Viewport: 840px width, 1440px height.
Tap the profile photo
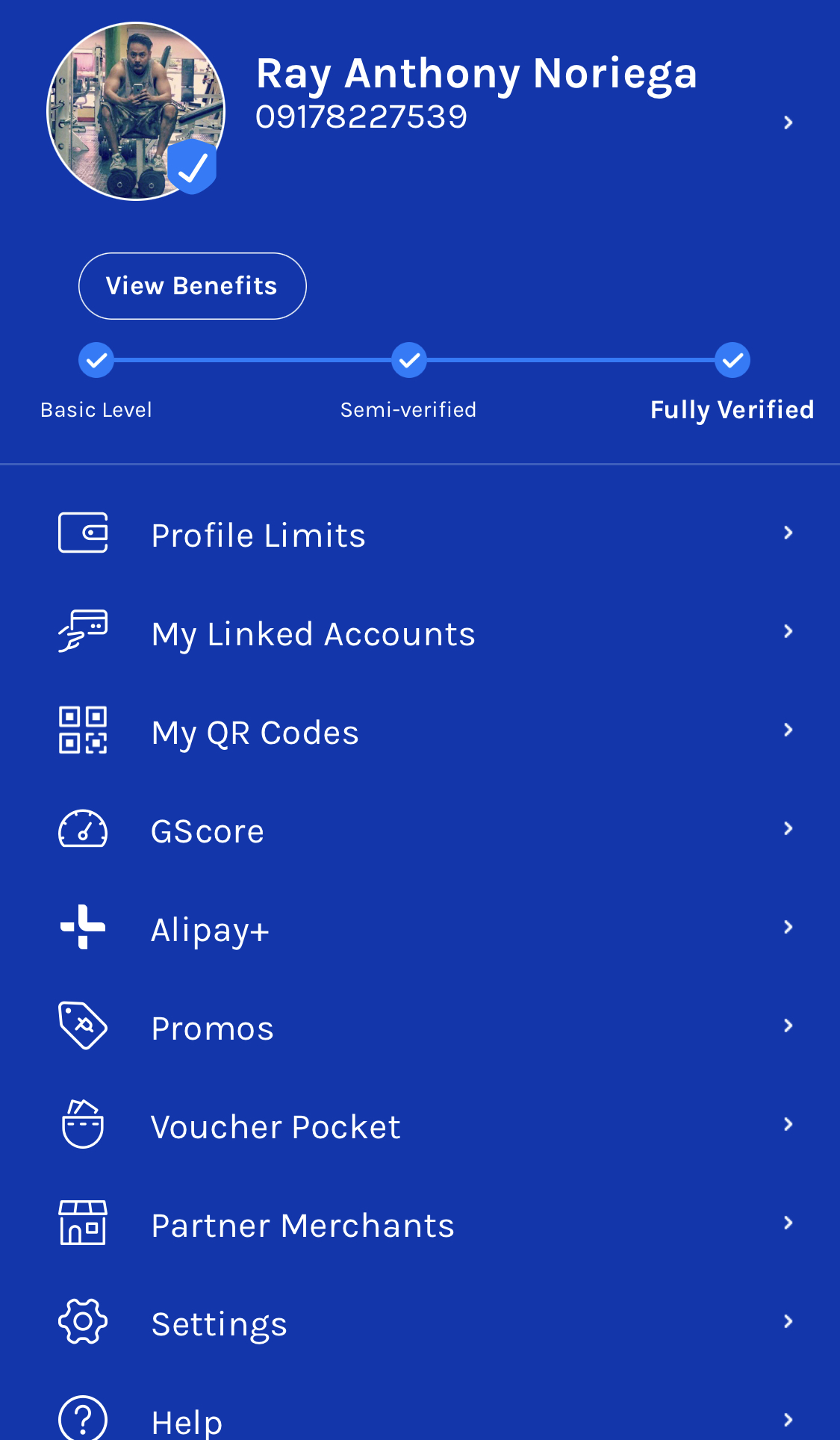pos(135,111)
